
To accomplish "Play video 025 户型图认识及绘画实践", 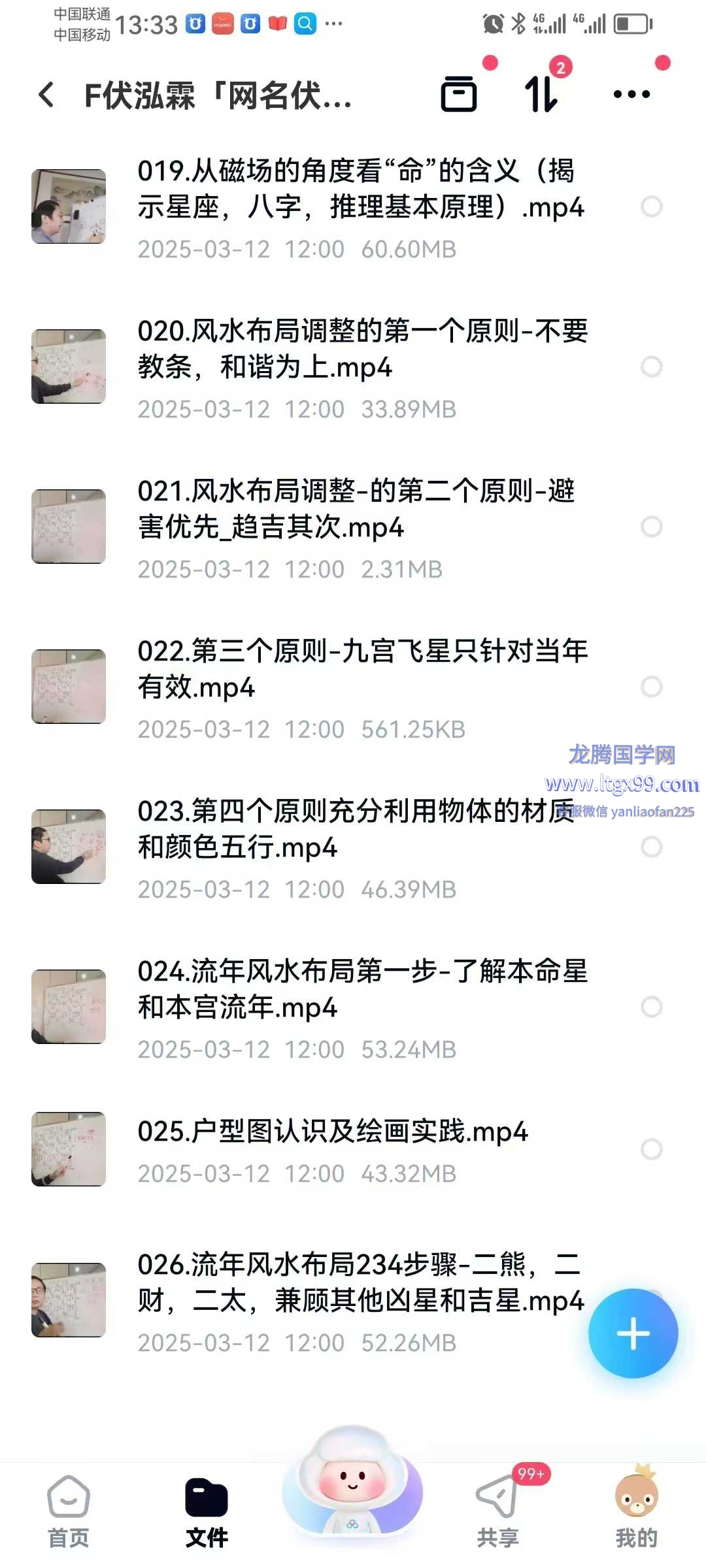I will [332, 1132].
